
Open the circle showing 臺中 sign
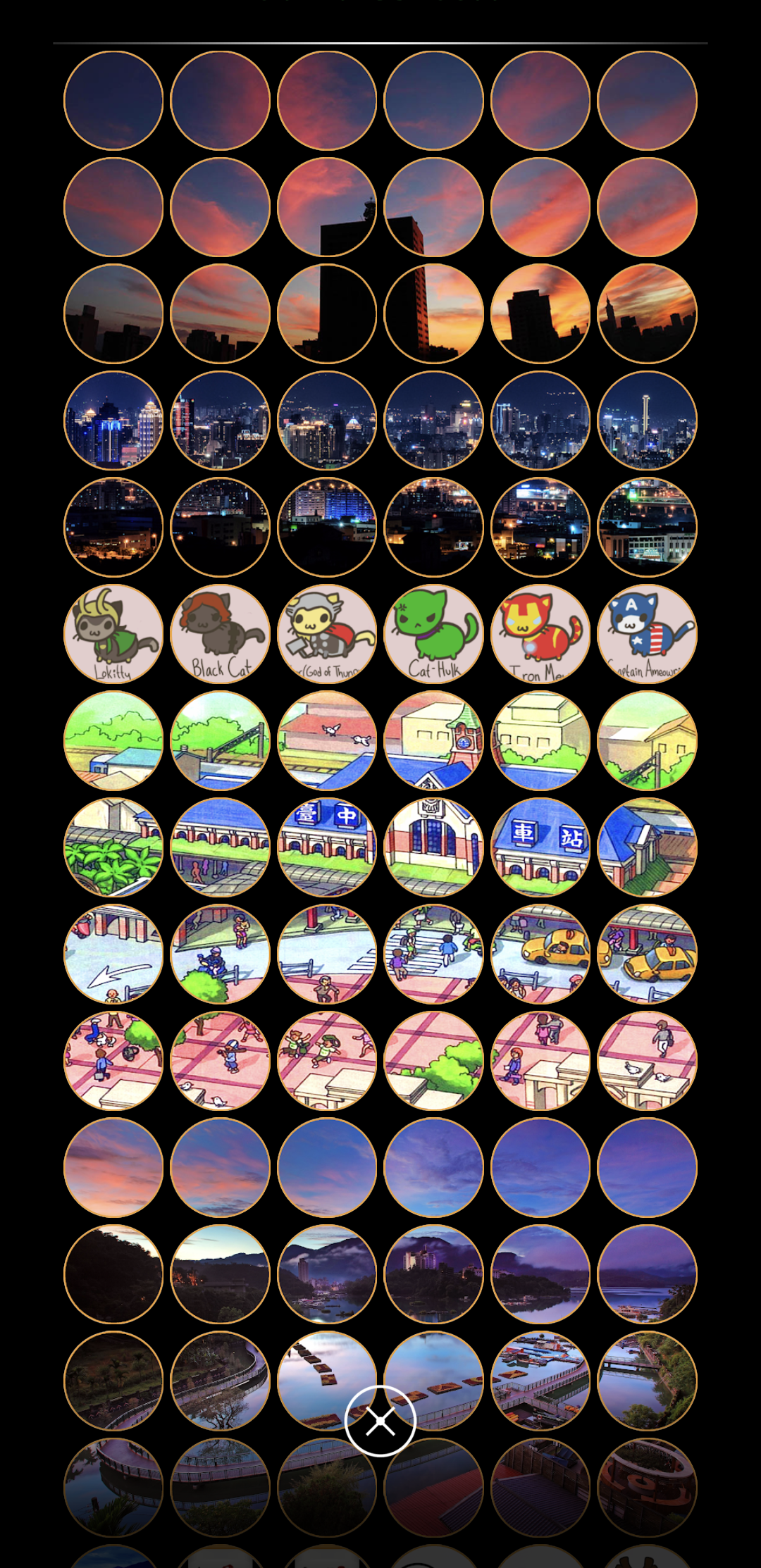(327, 847)
